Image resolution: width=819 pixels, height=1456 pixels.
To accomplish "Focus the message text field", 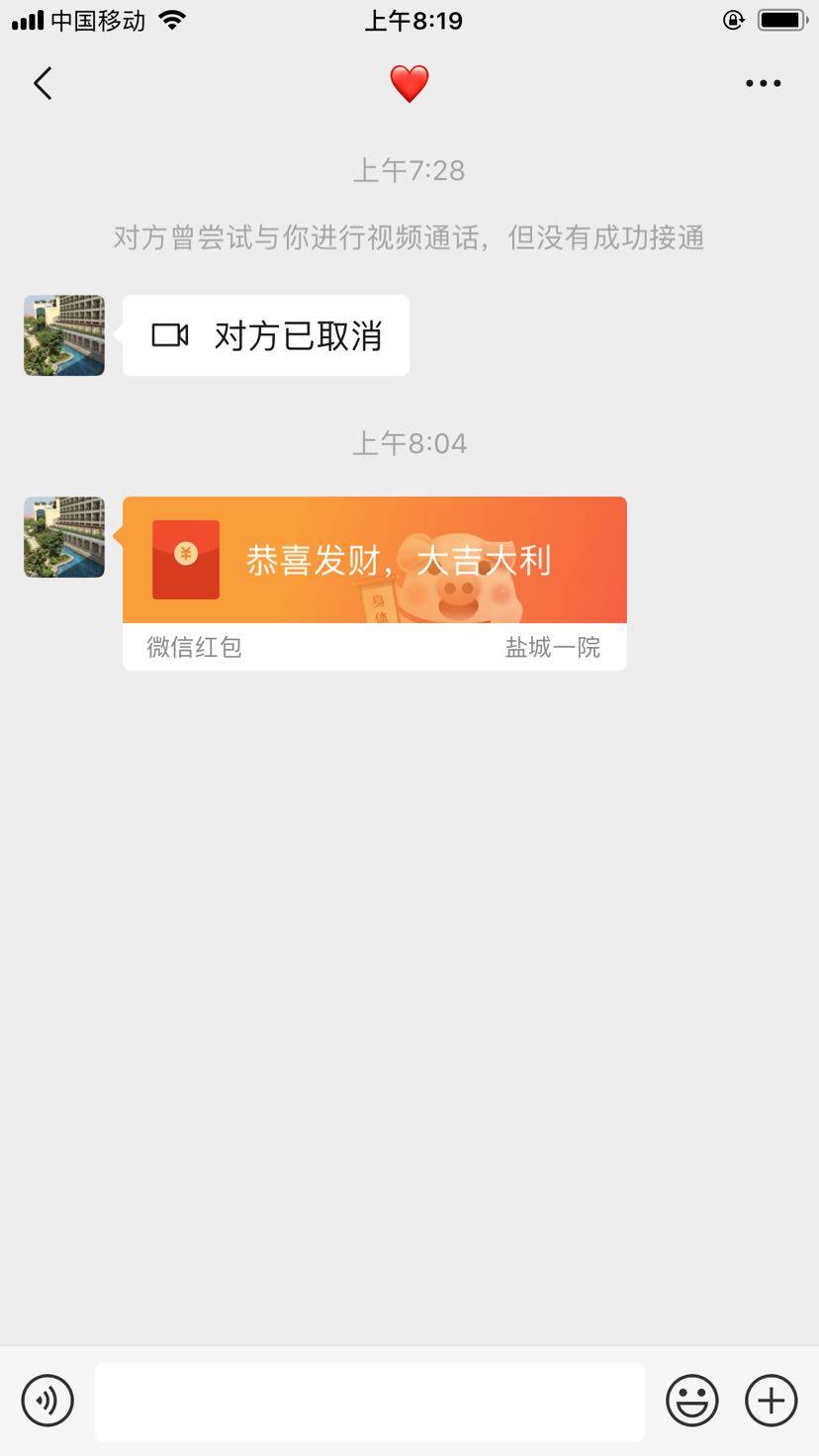I will tap(369, 1401).
